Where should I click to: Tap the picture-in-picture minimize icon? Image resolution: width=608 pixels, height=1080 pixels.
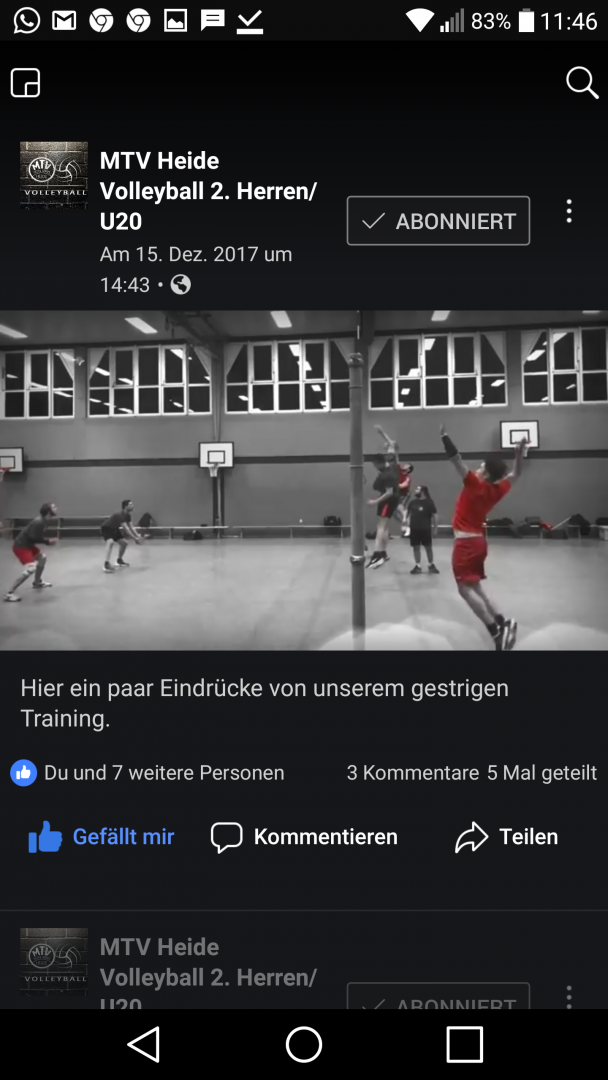point(25,83)
